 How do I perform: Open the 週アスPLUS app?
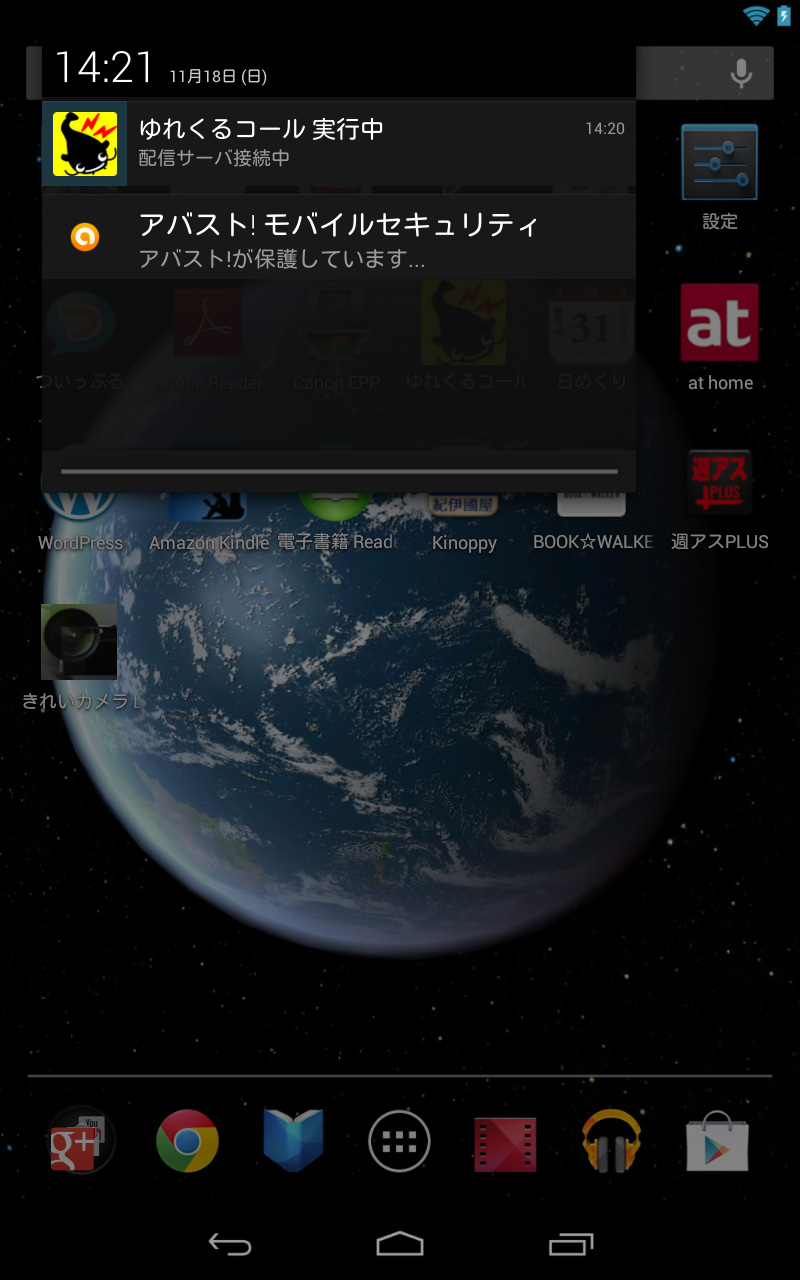tap(719, 500)
